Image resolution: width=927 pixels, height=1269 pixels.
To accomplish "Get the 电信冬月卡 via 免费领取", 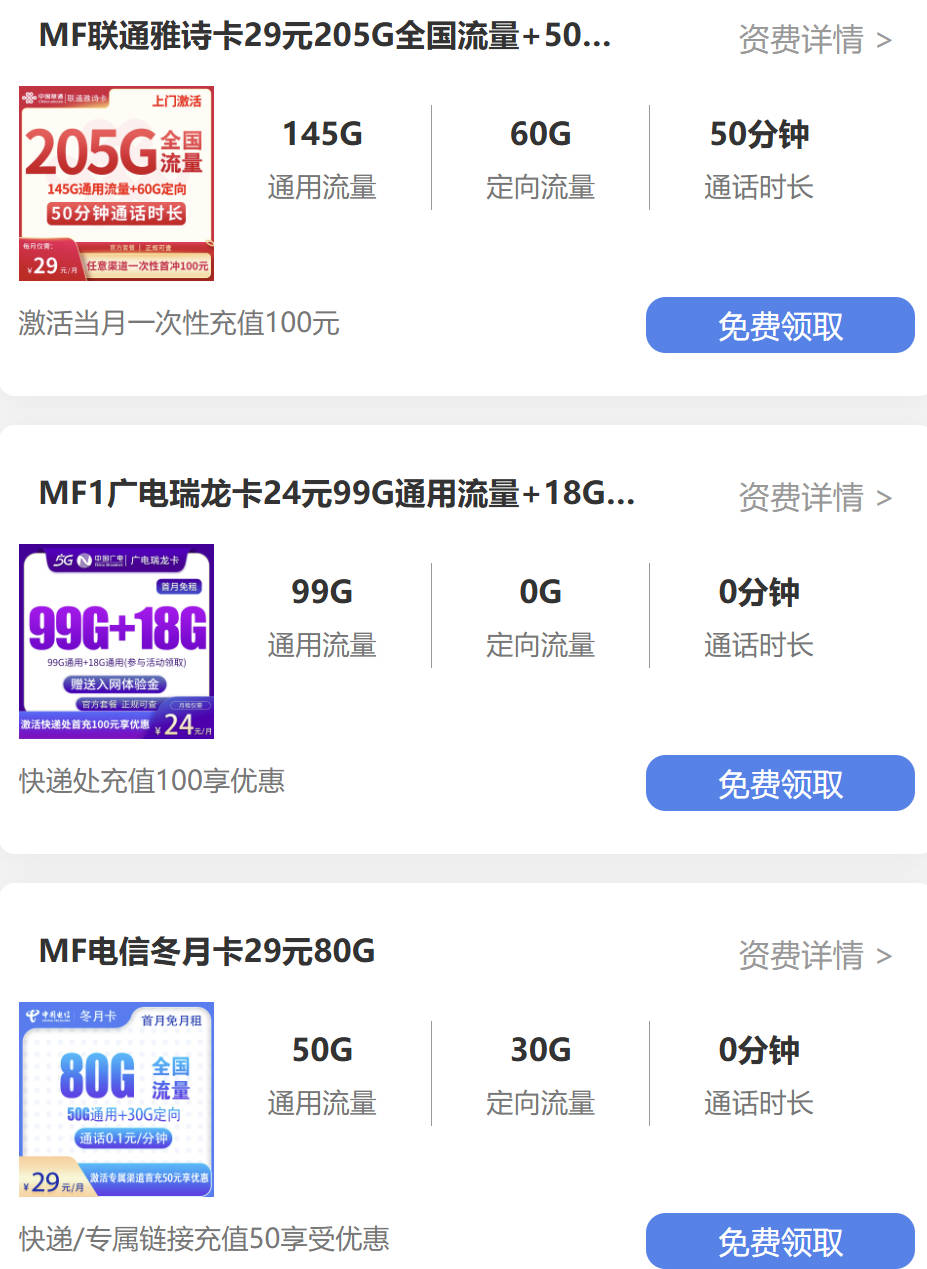I will coord(780,1241).
